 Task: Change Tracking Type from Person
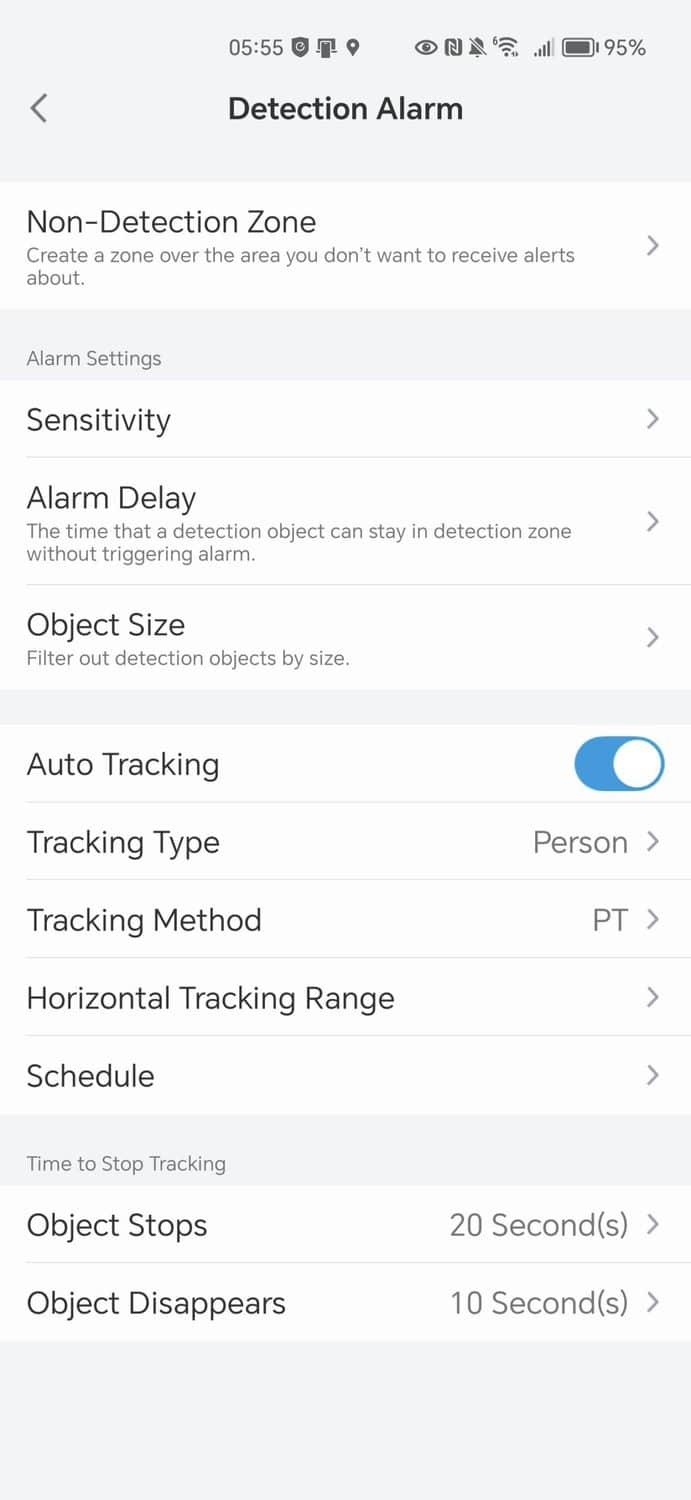tap(345, 842)
